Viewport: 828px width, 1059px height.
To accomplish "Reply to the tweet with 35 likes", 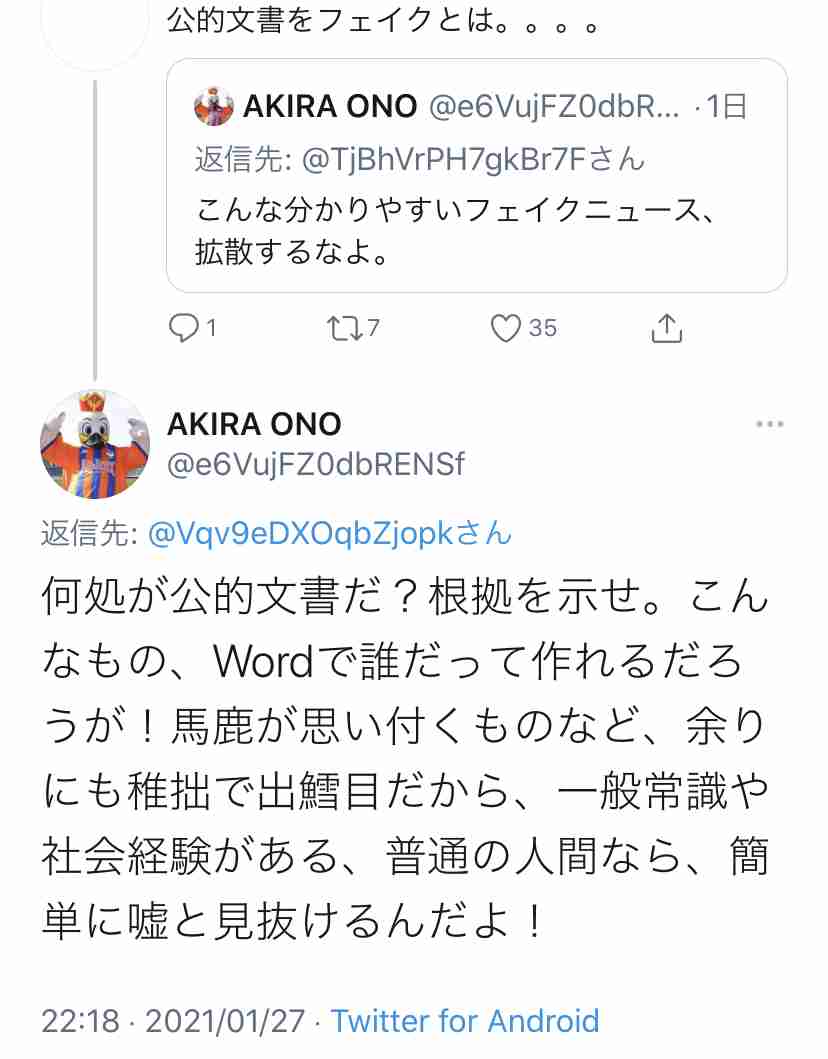I will point(183,327).
